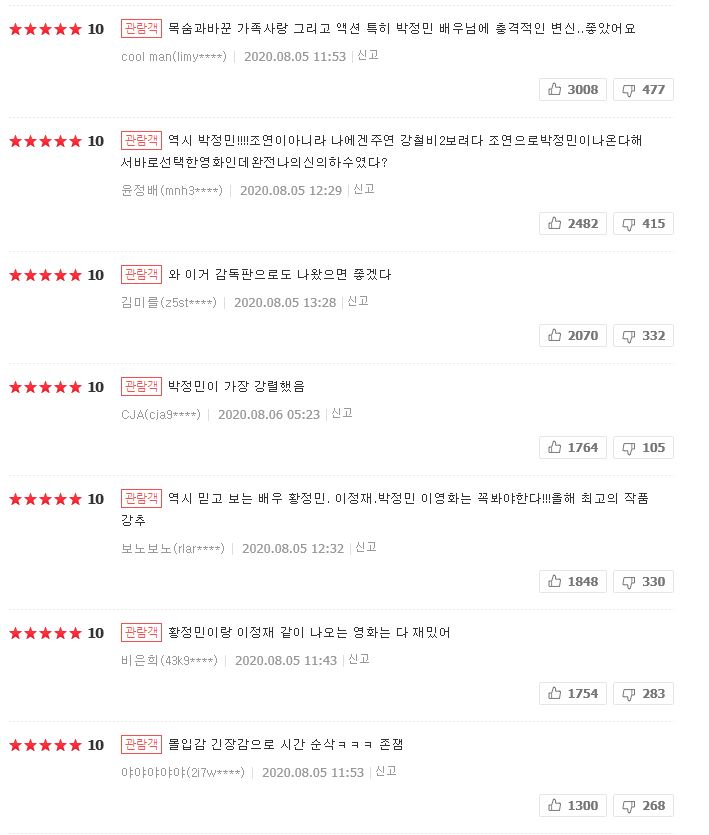
Task: Report the review by cool man
Action: [x=366, y=56]
